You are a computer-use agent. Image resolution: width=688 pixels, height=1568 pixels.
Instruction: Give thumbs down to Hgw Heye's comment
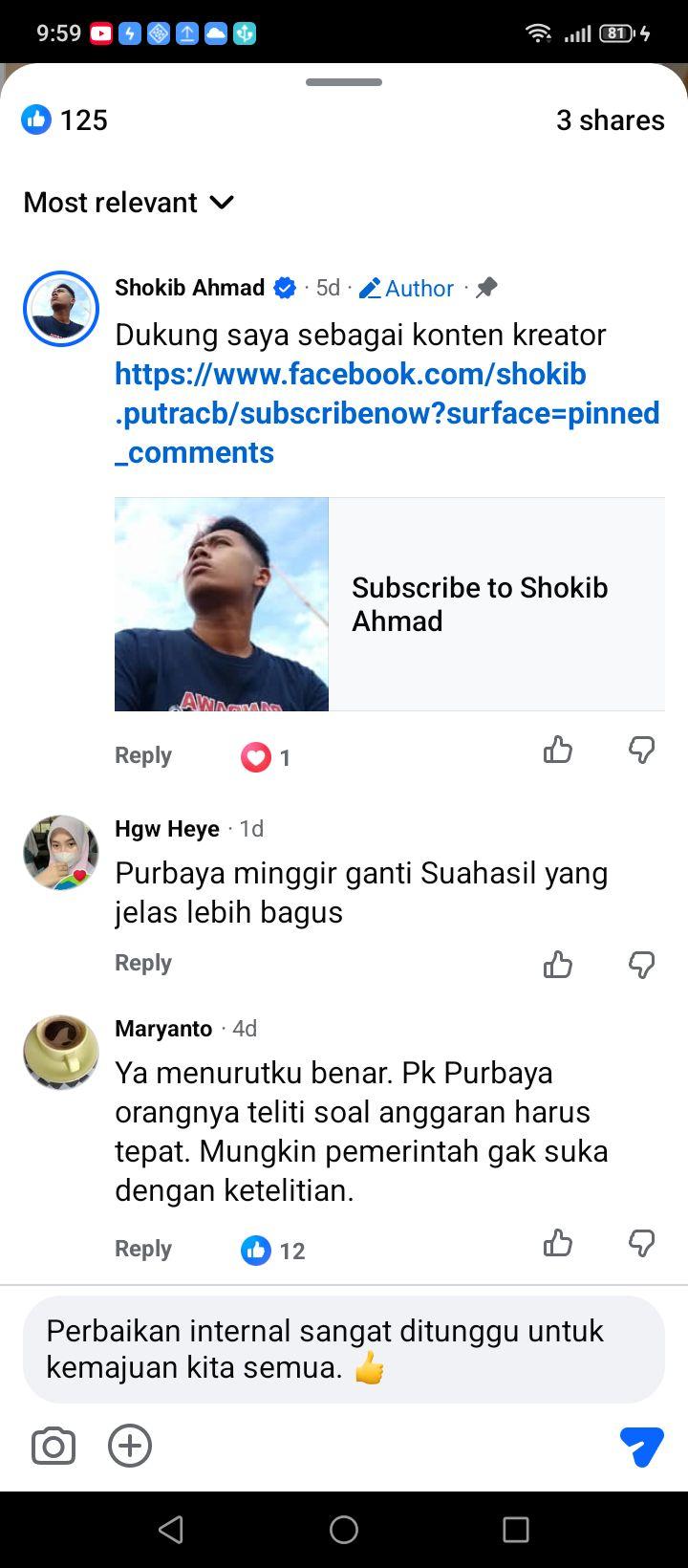[x=641, y=965]
